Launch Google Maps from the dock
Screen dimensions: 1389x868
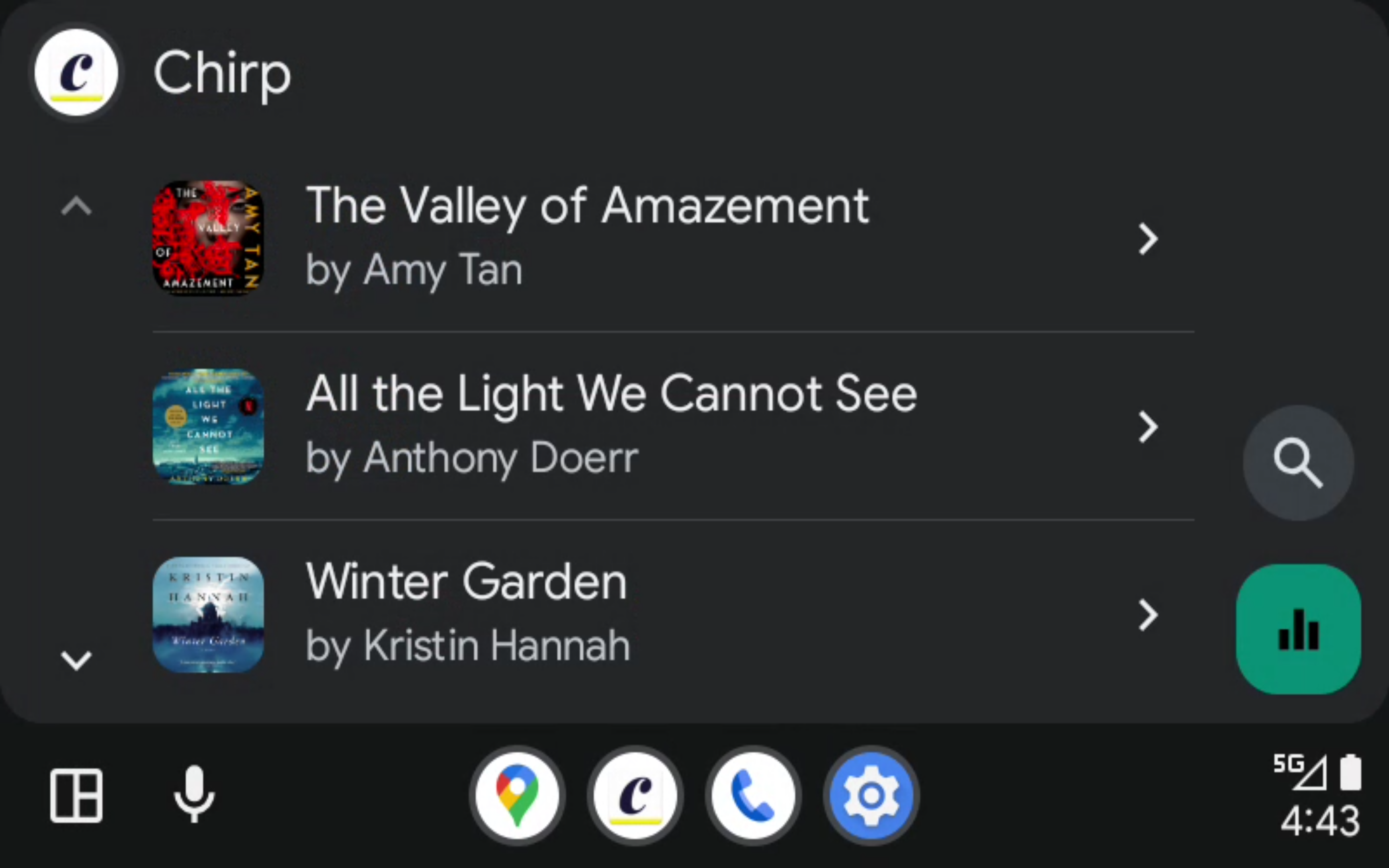[x=517, y=796]
